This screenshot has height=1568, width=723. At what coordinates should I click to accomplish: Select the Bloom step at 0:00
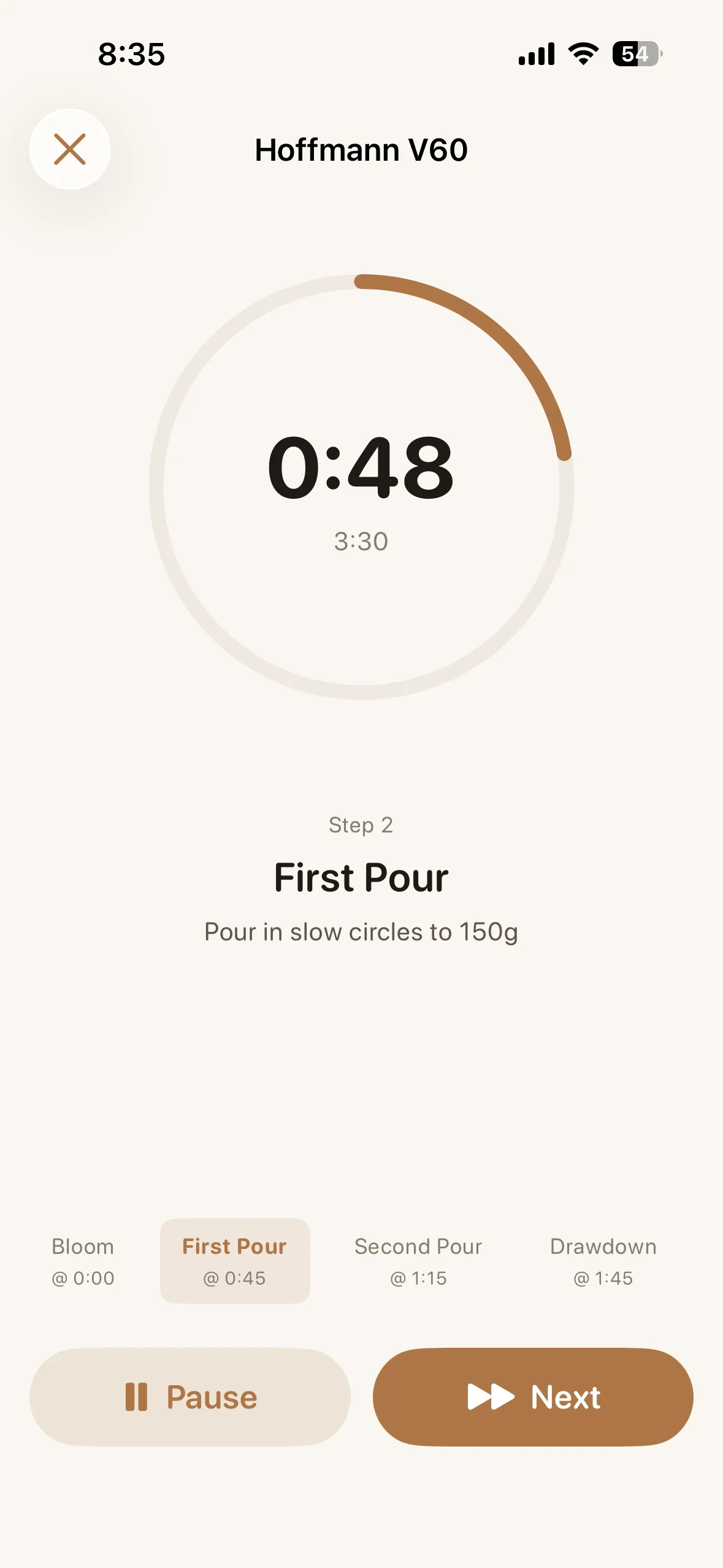82,1261
